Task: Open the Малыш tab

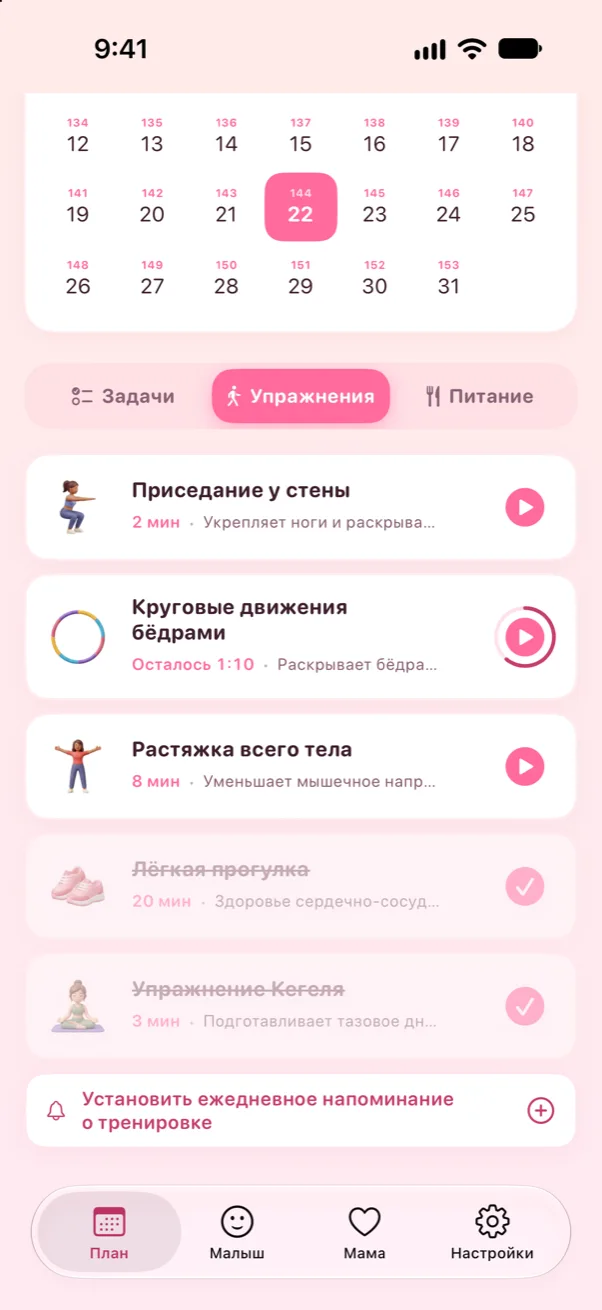Action: click(237, 1232)
